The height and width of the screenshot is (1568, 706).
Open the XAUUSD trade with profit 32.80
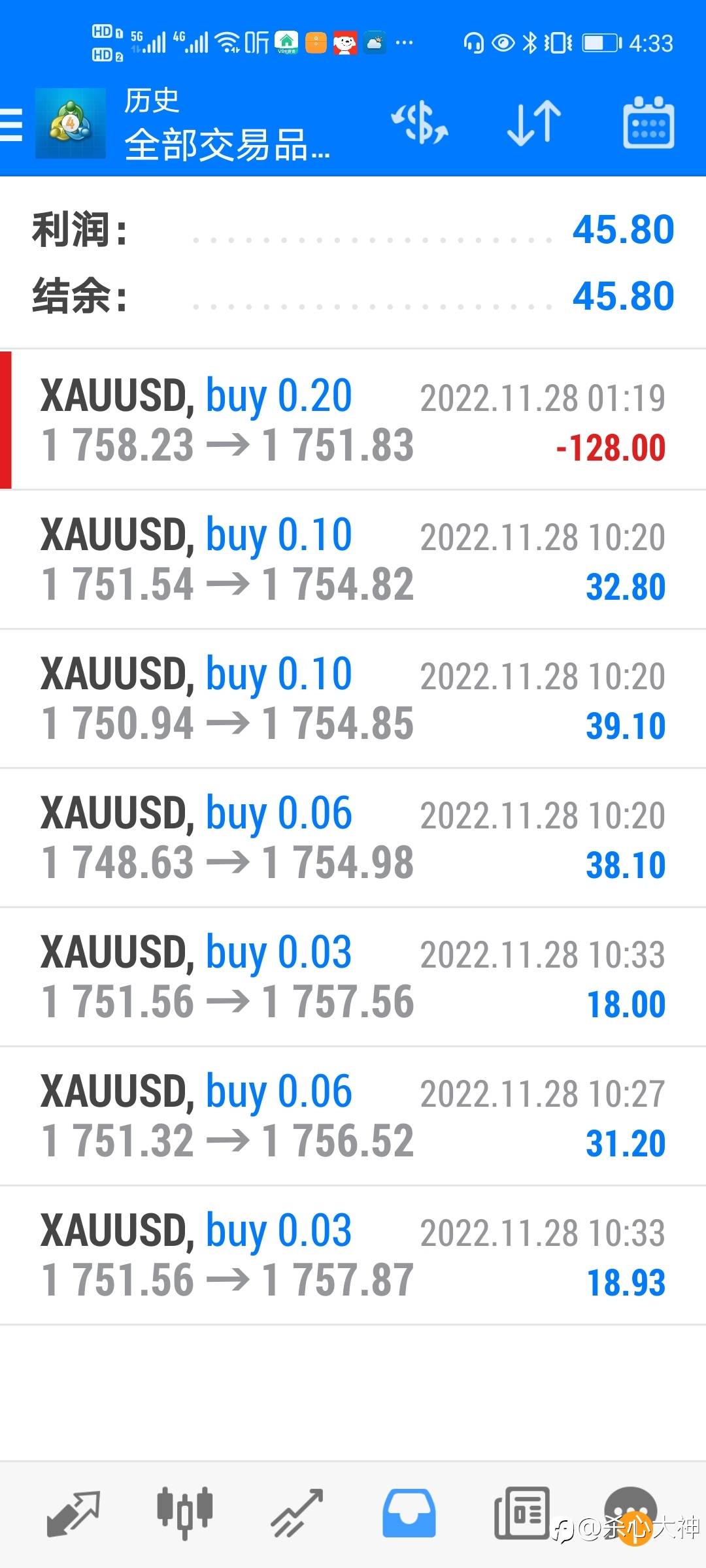tap(353, 560)
